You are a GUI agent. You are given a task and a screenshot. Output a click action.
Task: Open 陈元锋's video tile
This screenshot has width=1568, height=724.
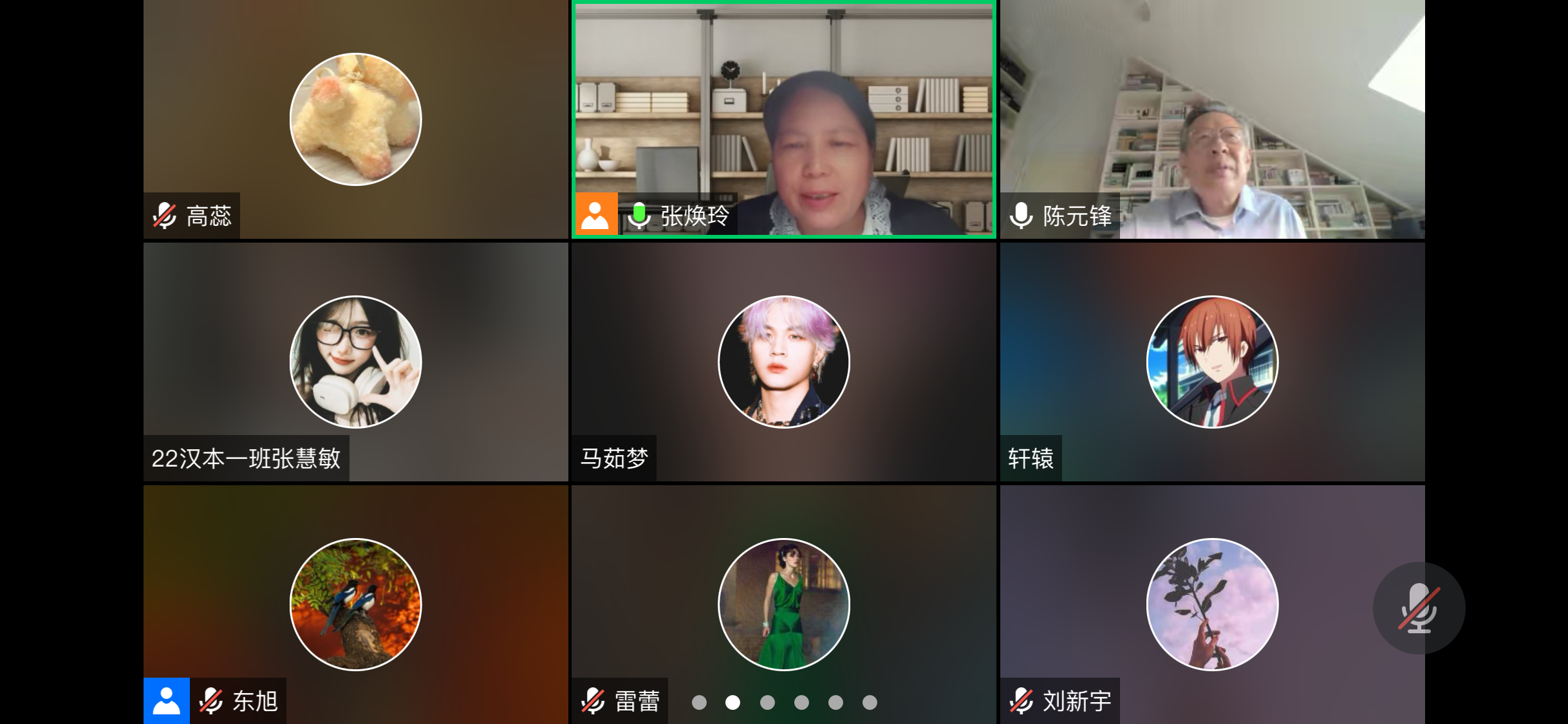coord(1212,119)
